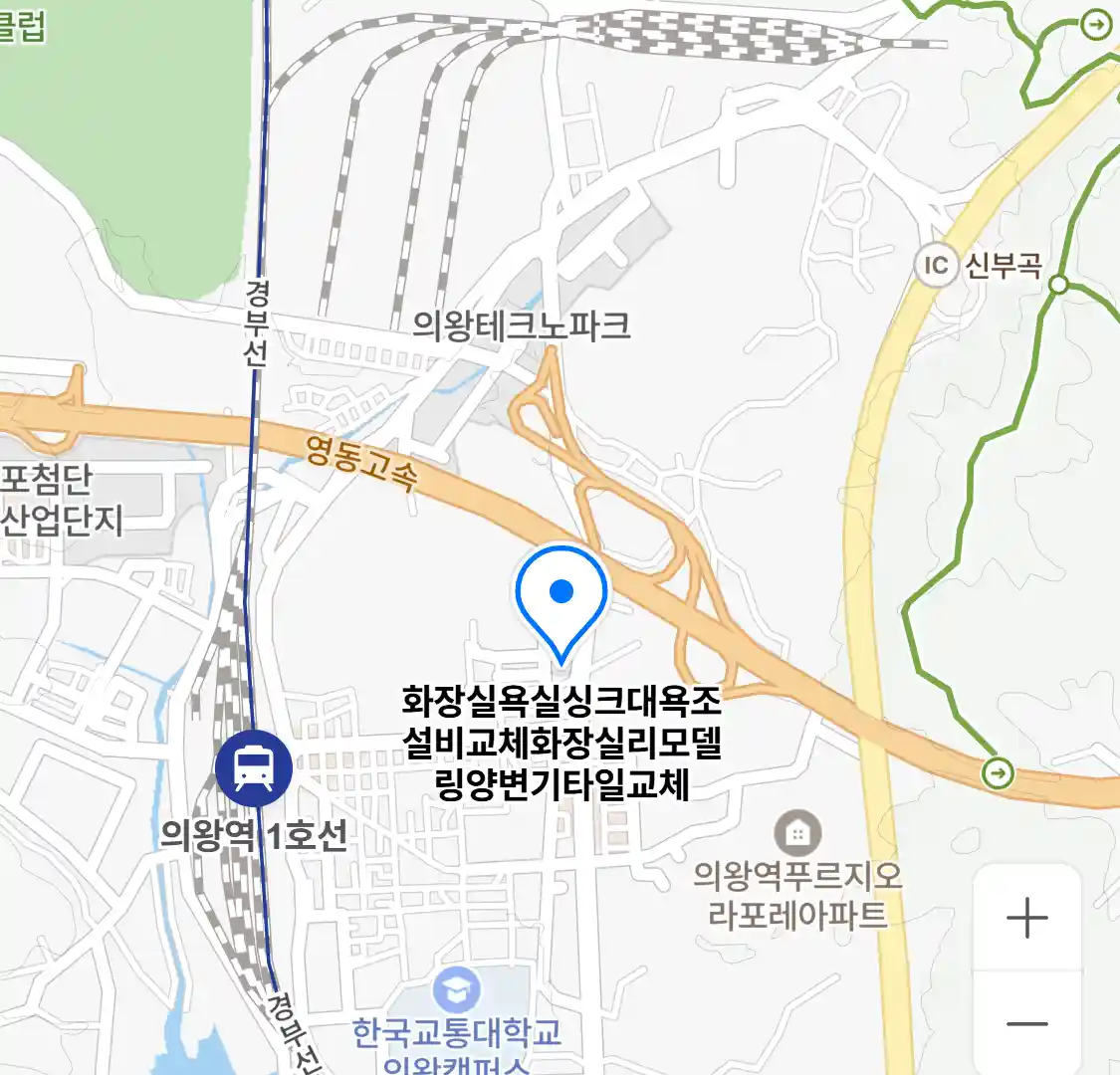The width and height of the screenshot is (1120, 1075).
Task: Select the 한국교통대학교 school marker
Action: [457, 989]
